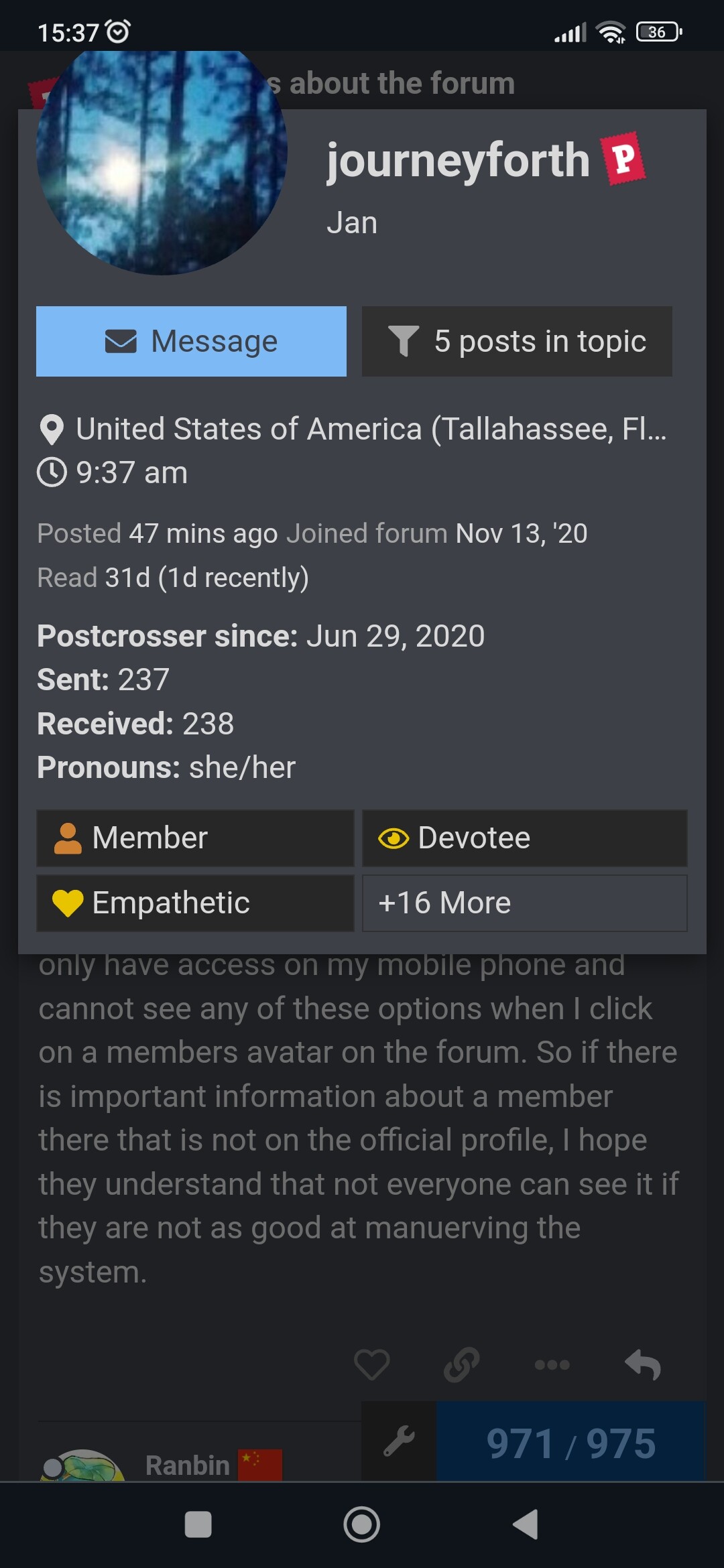Open the wrench topic admin actions
This screenshot has height=1568, width=724.
399,1441
